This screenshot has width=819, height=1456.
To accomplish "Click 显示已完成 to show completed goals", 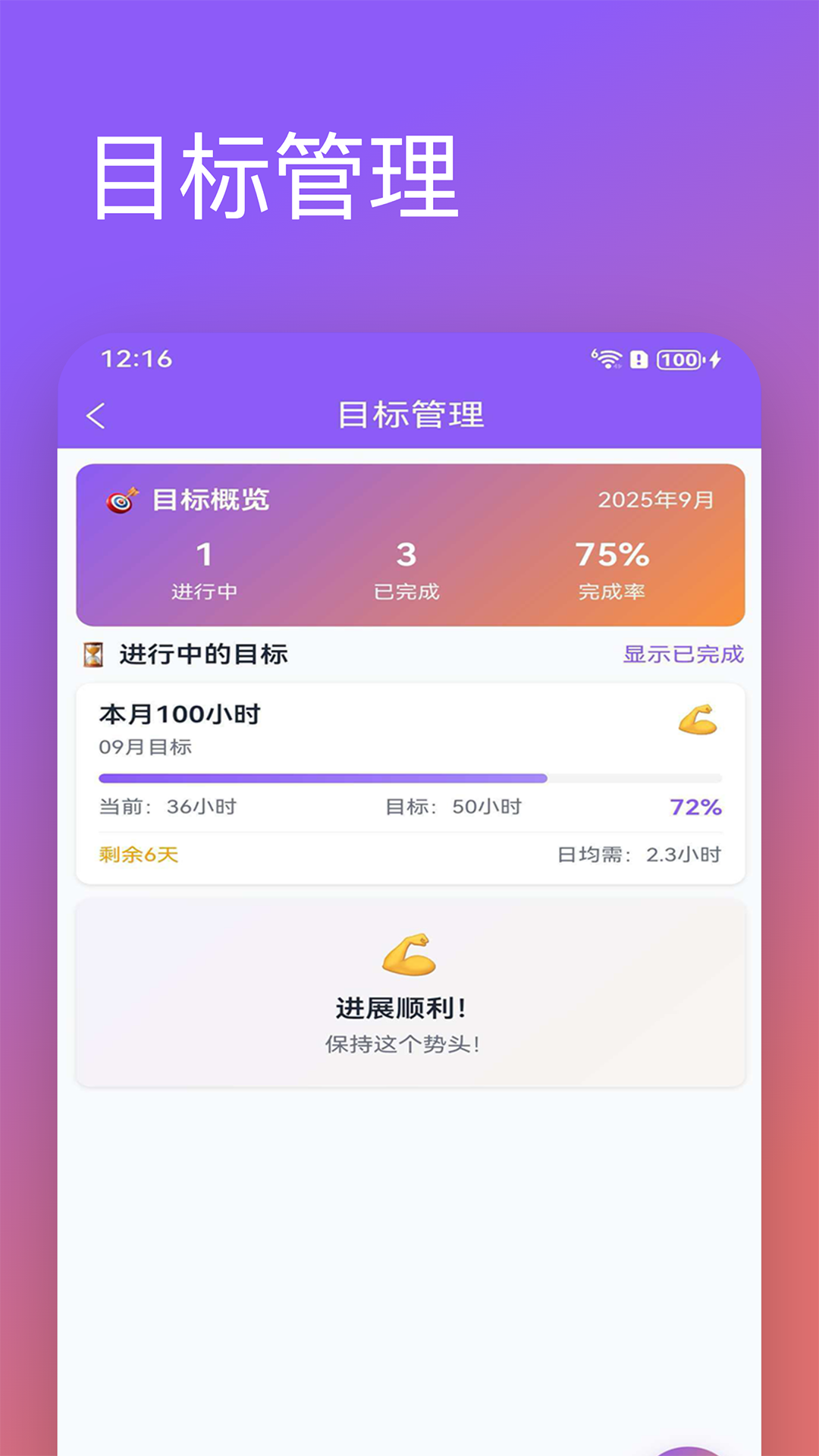I will [684, 655].
